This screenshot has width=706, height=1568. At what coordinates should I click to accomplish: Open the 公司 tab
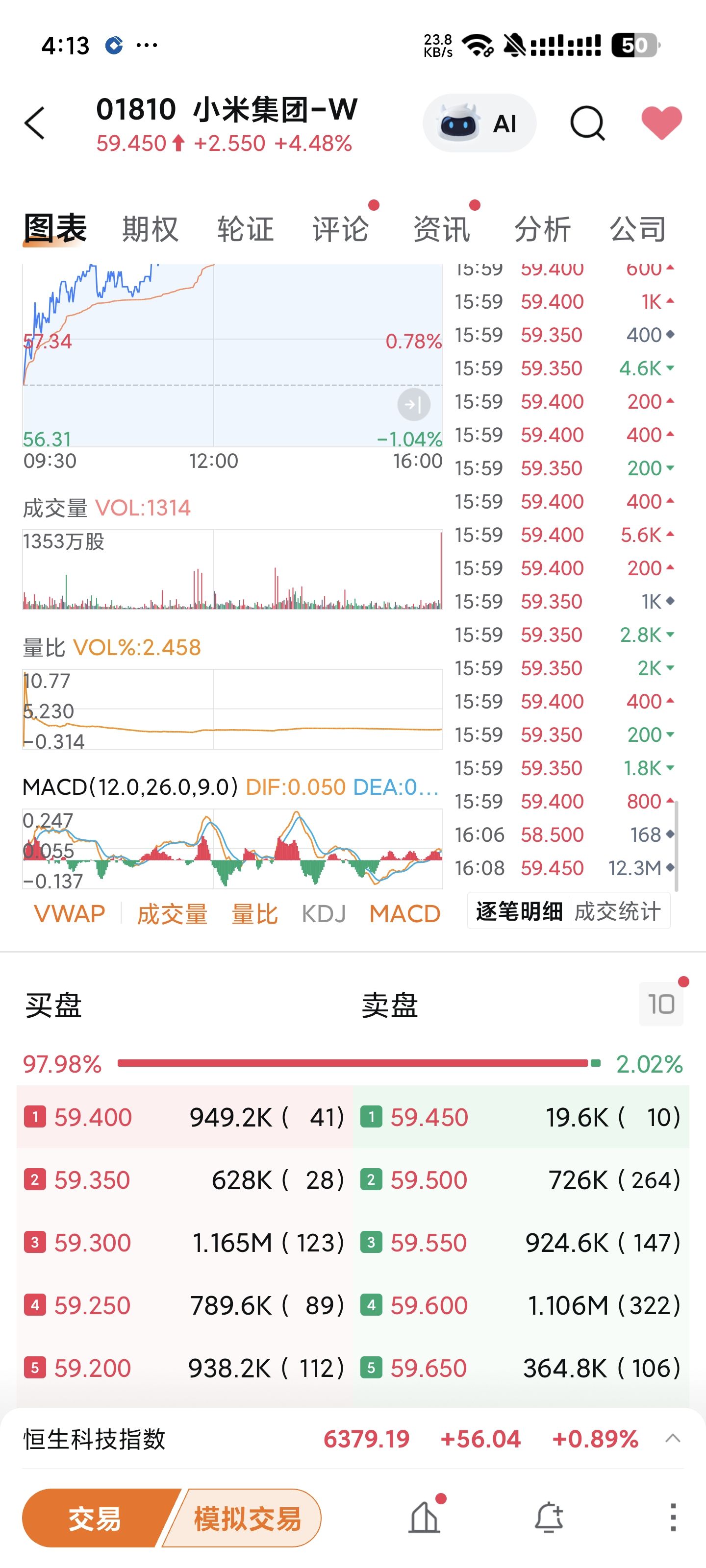[x=638, y=229]
